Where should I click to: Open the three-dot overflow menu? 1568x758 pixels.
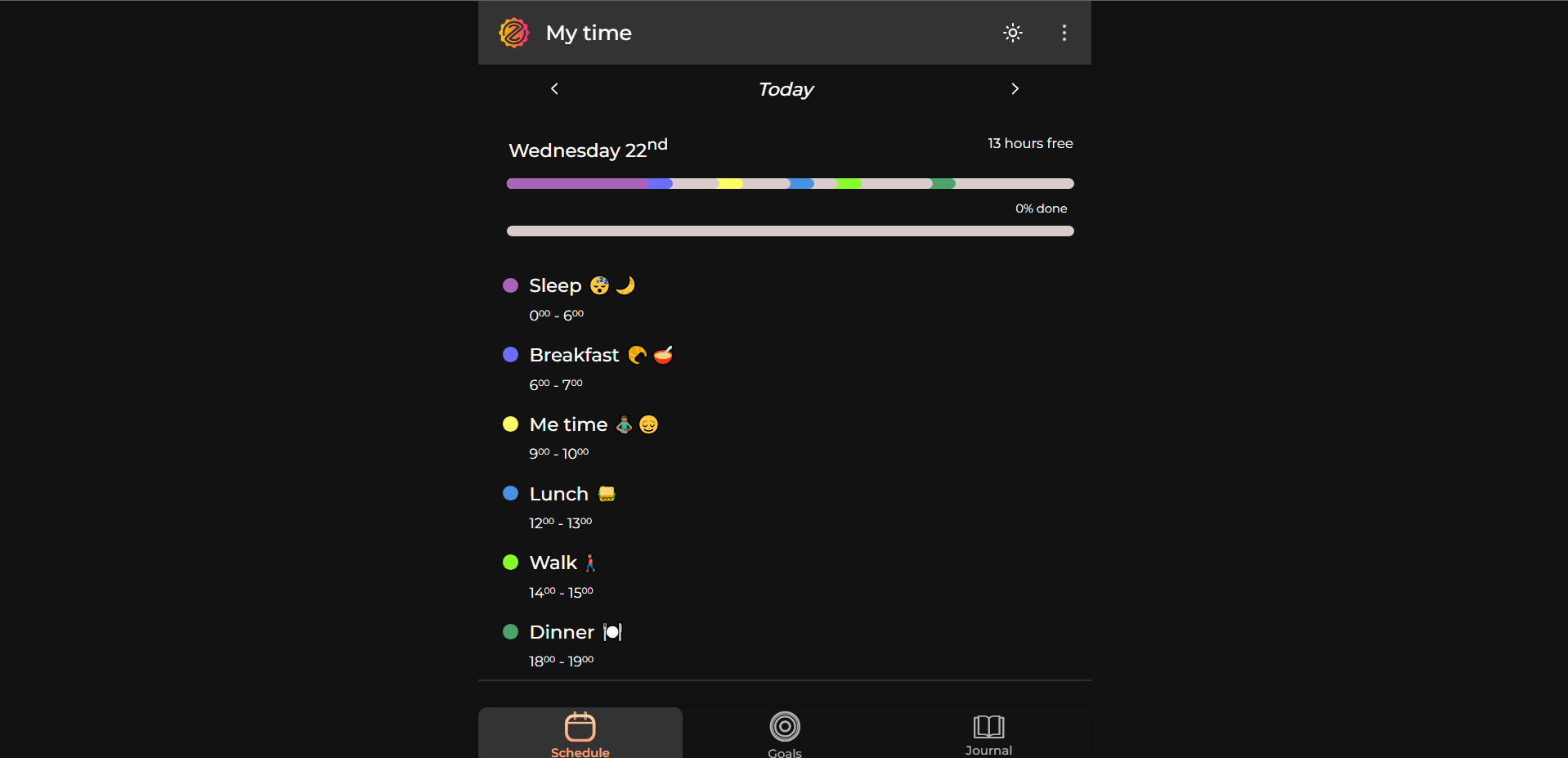pyautogui.click(x=1064, y=33)
